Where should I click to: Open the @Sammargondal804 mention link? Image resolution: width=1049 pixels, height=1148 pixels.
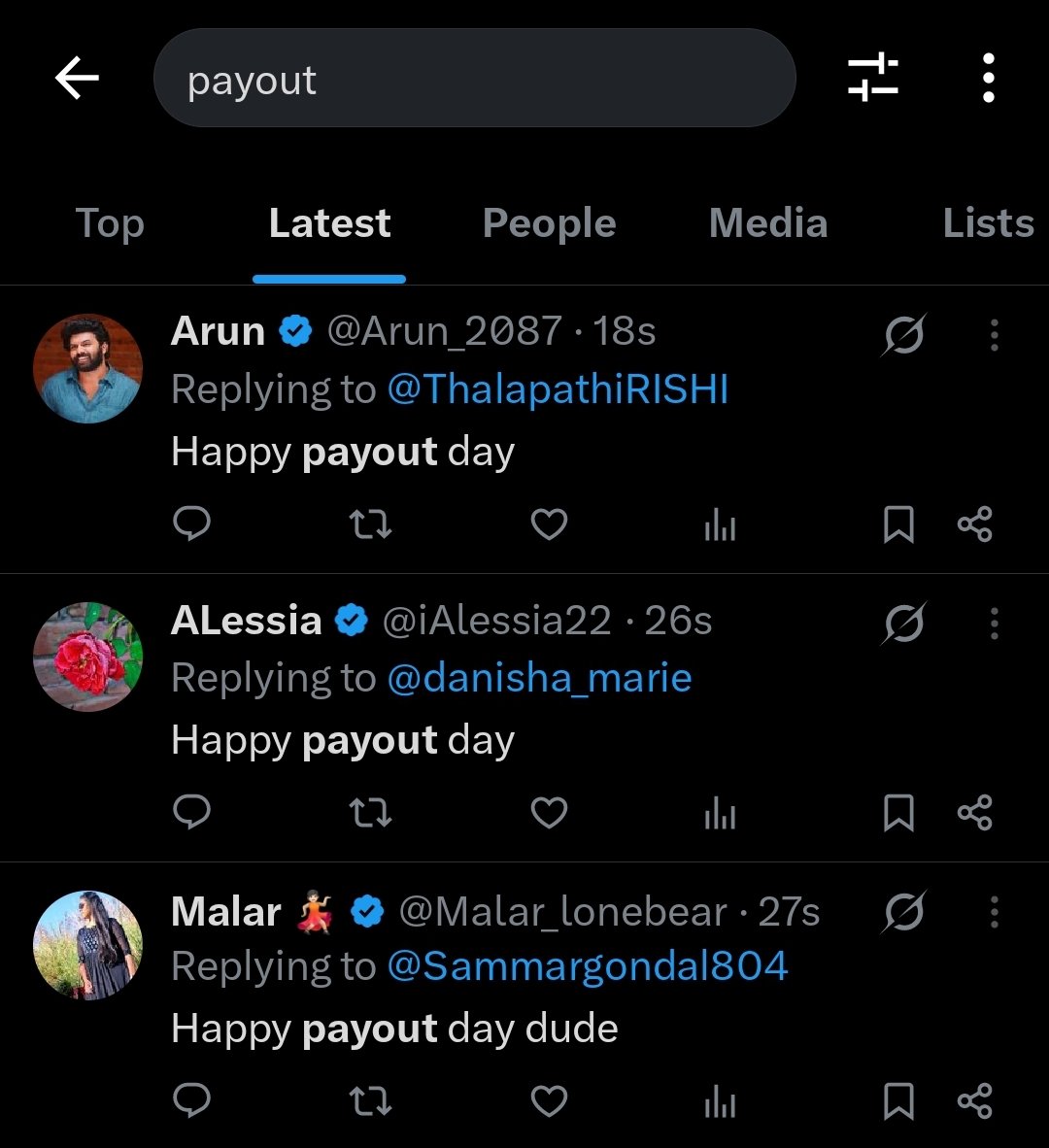click(587, 966)
